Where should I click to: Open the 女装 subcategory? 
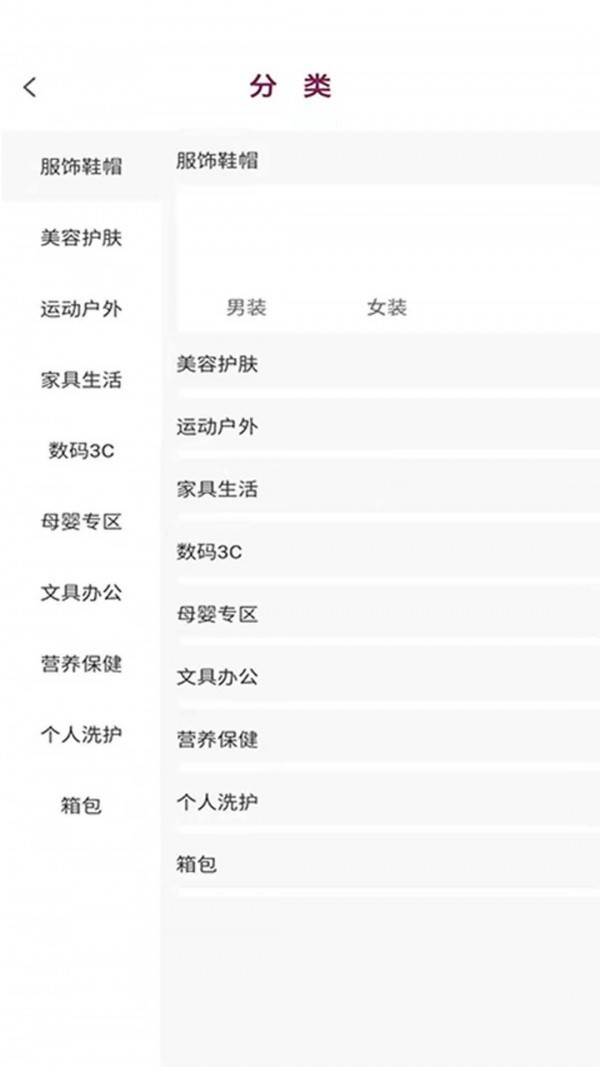[x=387, y=308]
